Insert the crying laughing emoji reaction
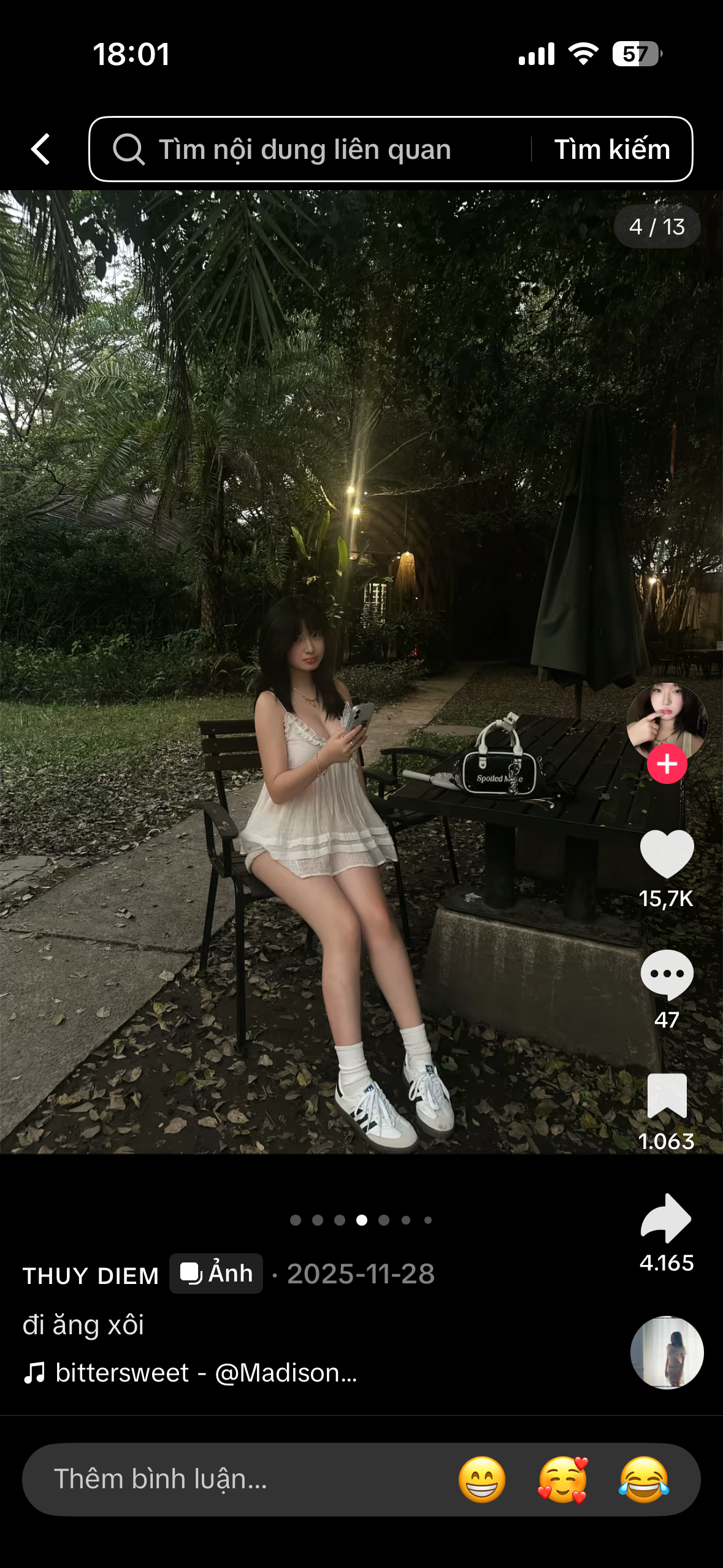Screen dimensions: 723x1568 (x=643, y=1479)
